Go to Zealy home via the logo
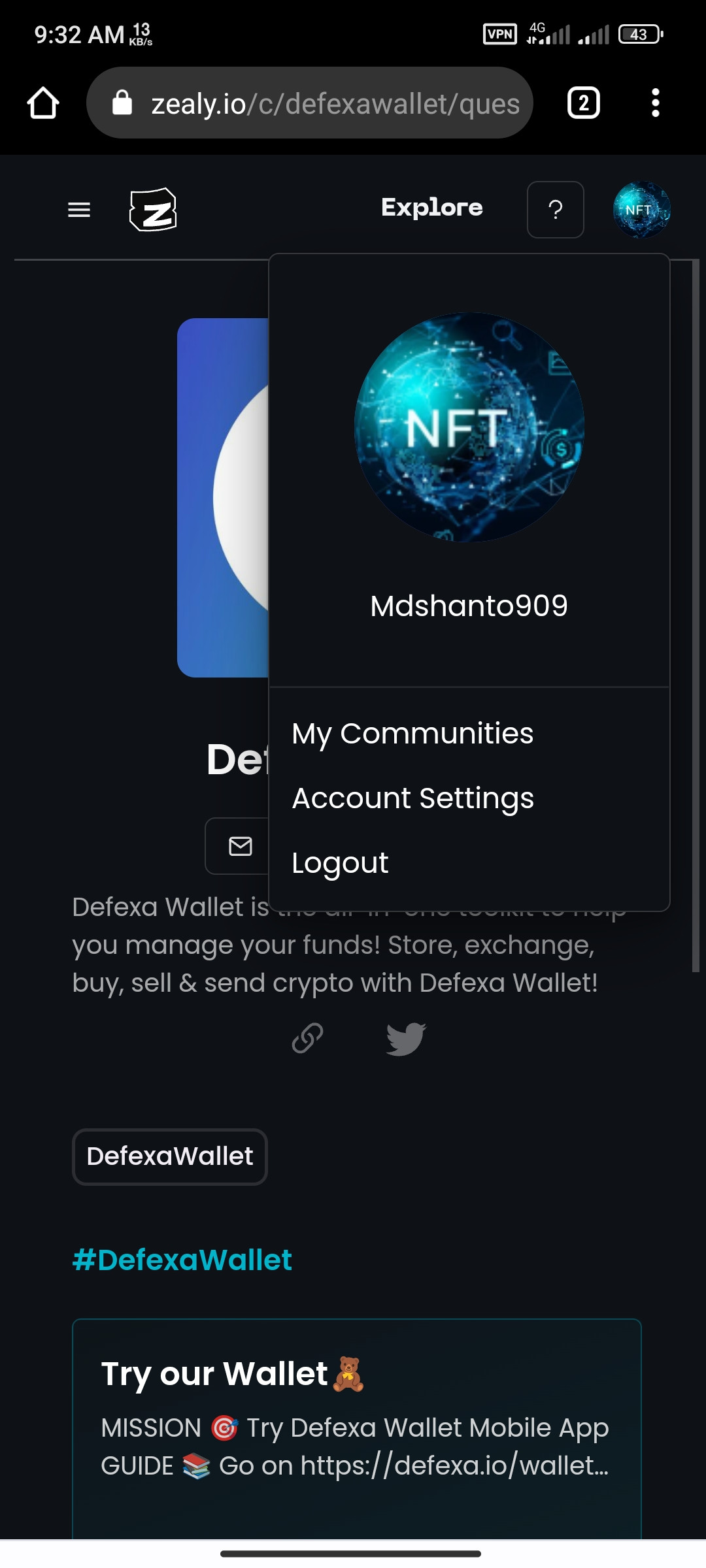Viewport: 706px width, 1568px height. pos(153,210)
